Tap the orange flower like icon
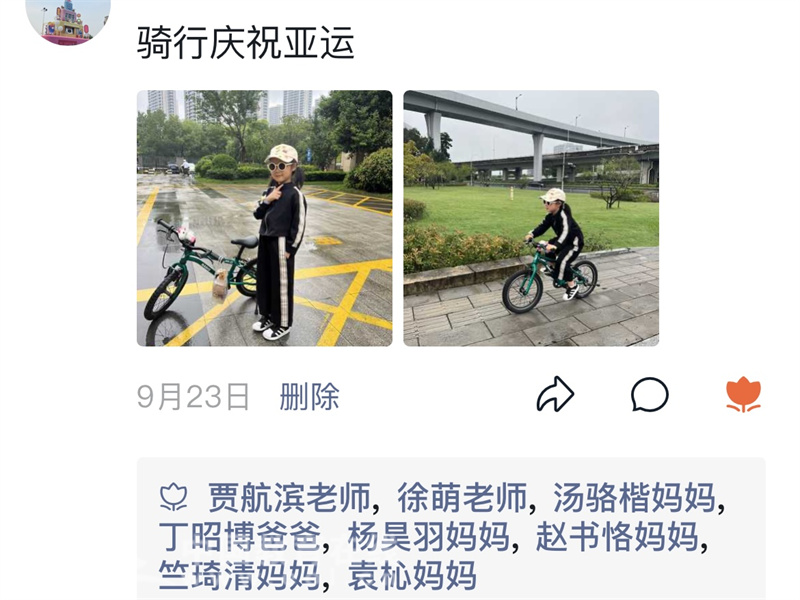This screenshot has height=600, width=800. pos(743,395)
